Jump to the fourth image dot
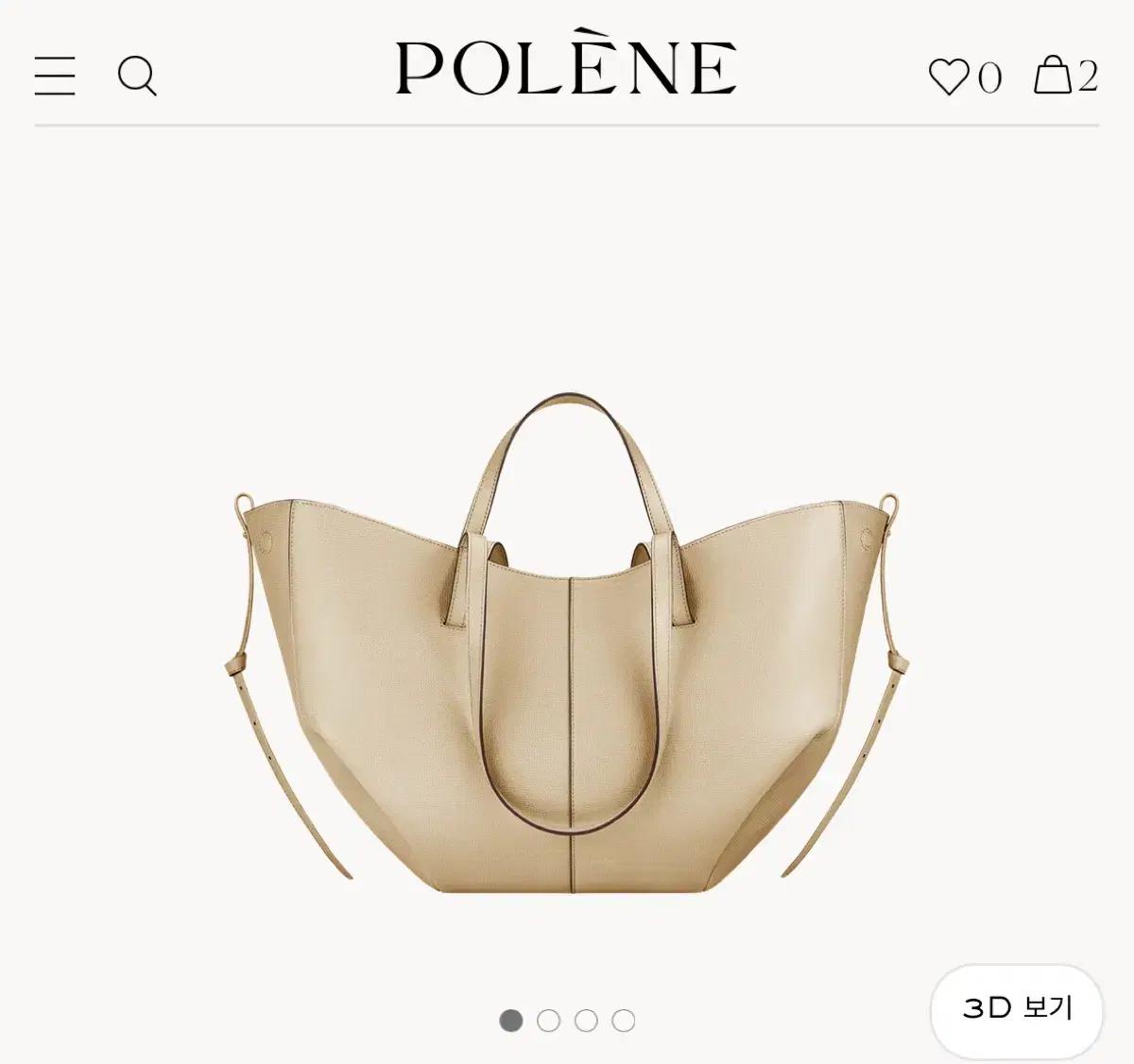Image resolution: width=1134 pixels, height=1064 pixels. [623, 1021]
